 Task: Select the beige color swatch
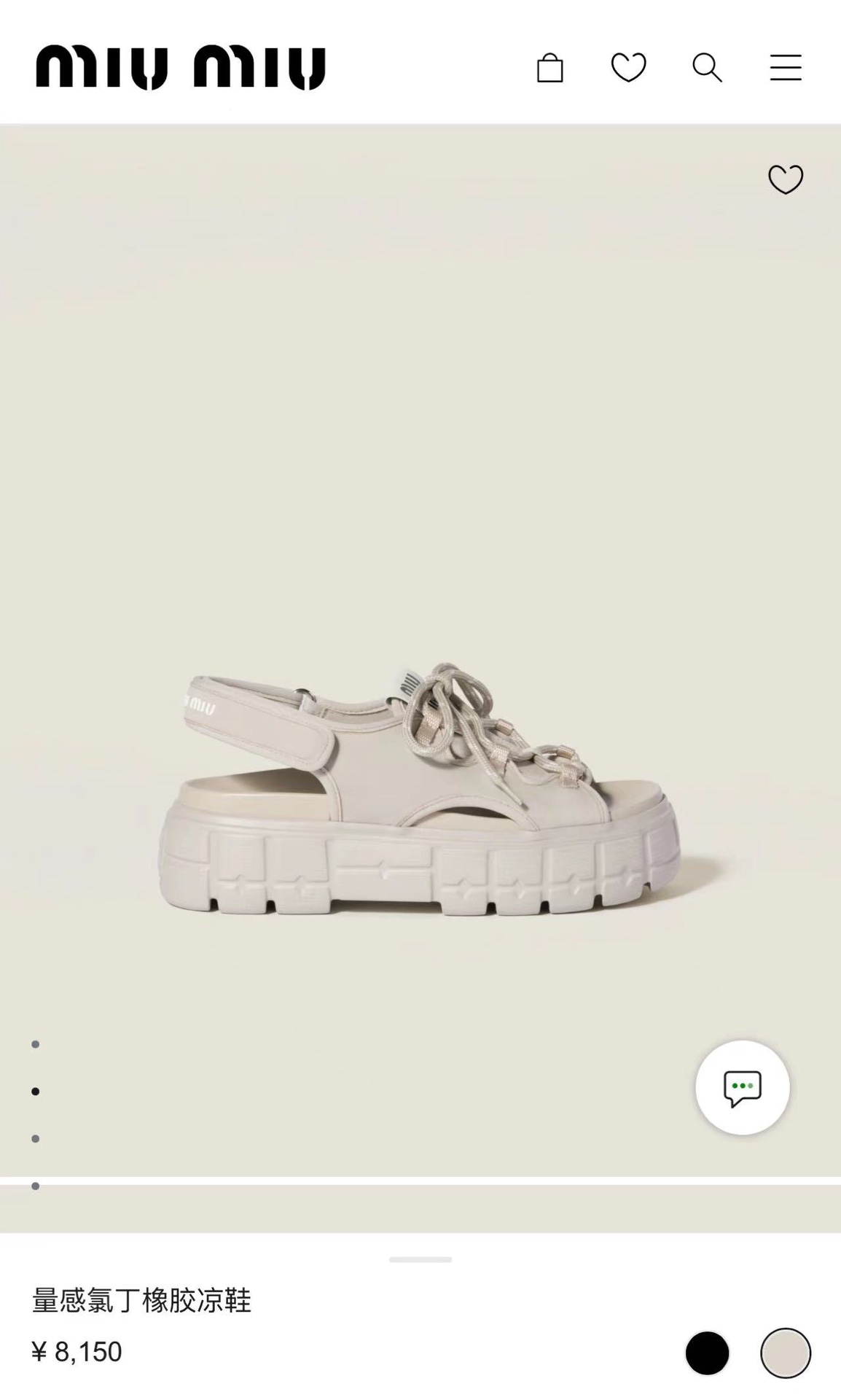click(786, 1353)
